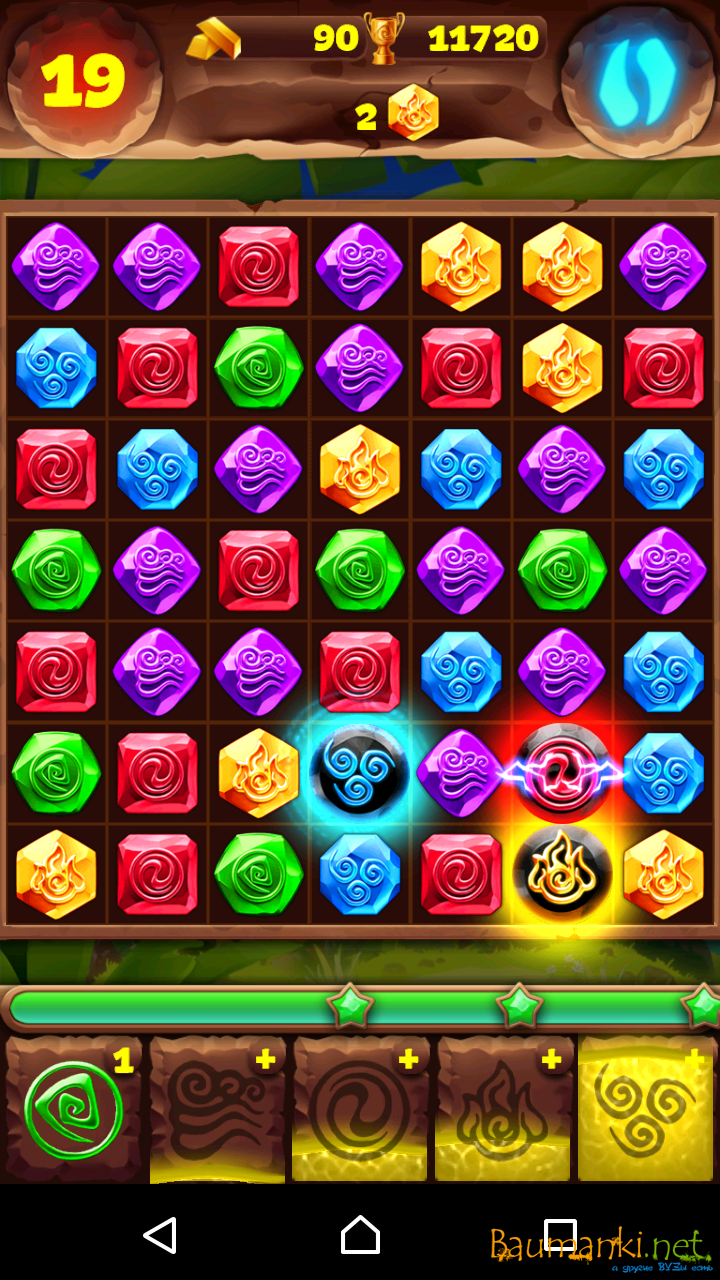Screen dimensions: 720x1280
Task: Tap the black water bomb gem
Action: pos(359,772)
